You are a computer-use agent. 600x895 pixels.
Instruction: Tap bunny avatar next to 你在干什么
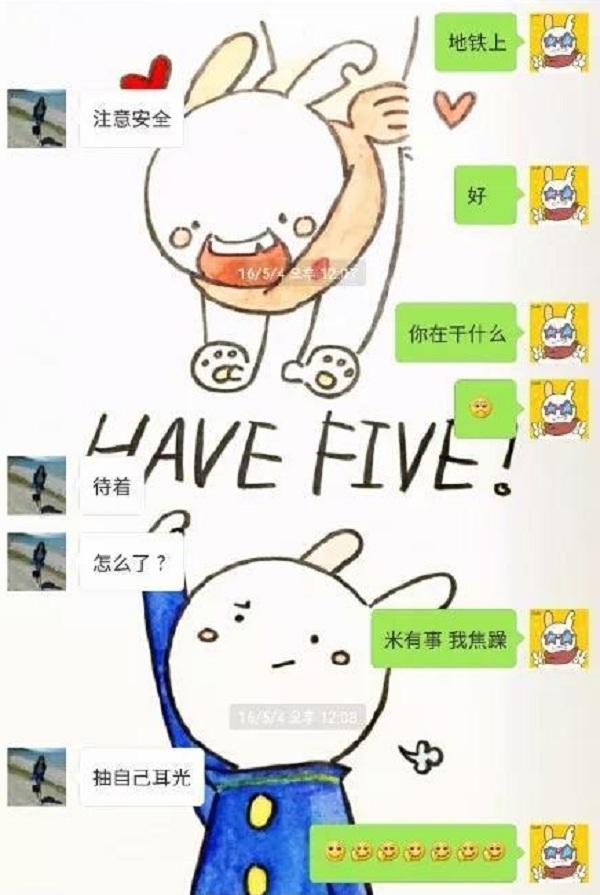coord(558,332)
